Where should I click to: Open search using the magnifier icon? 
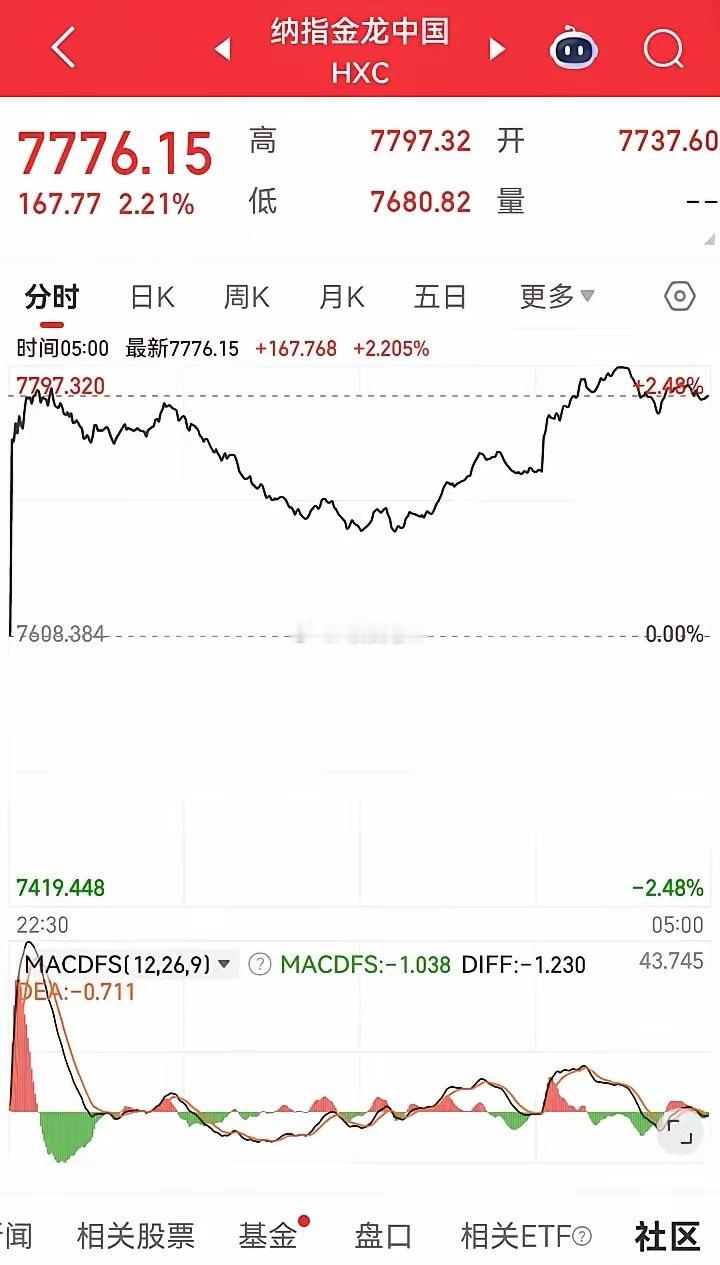(x=661, y=47)
